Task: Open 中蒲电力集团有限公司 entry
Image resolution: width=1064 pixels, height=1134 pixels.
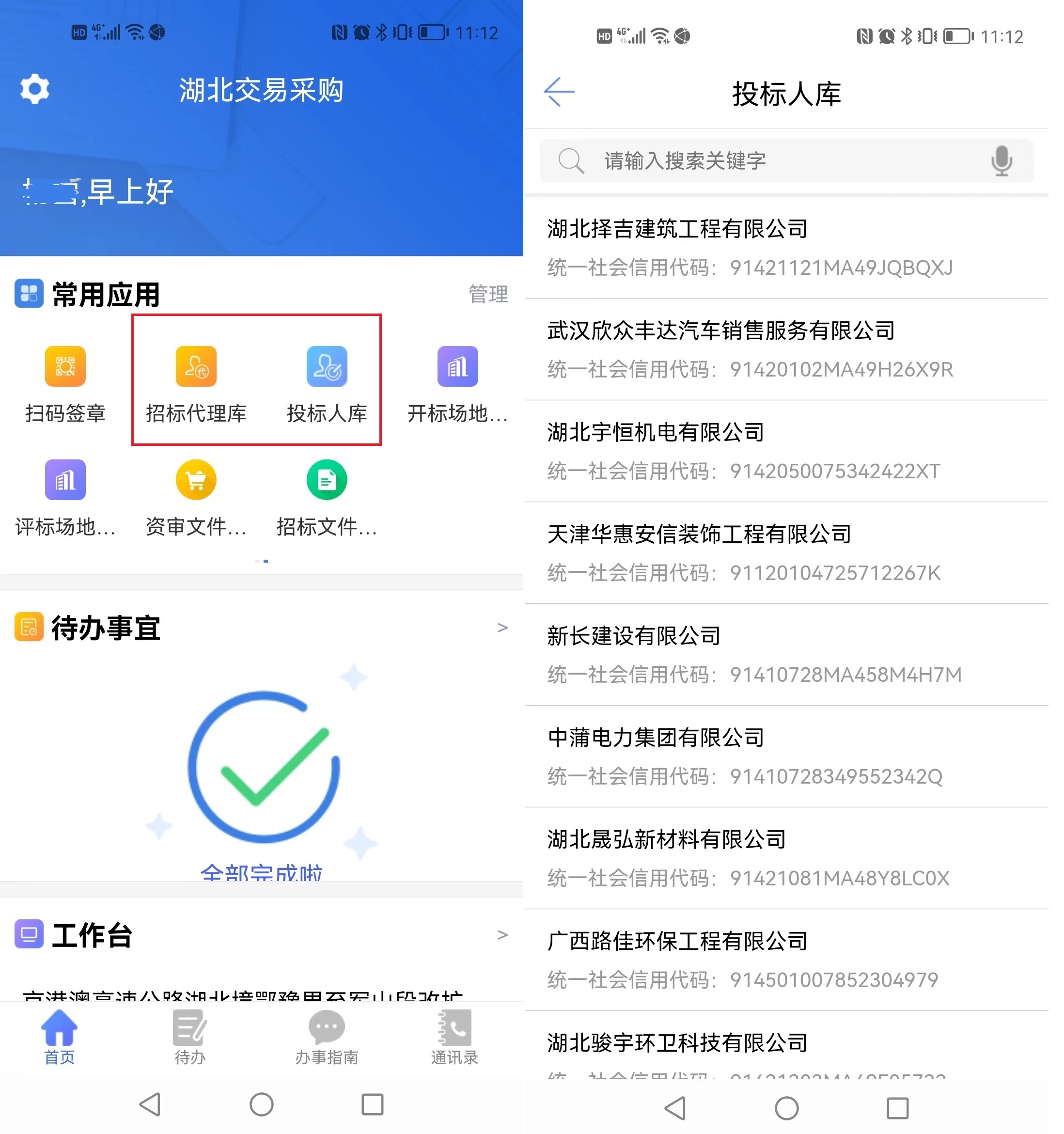Action: [787, 756]
